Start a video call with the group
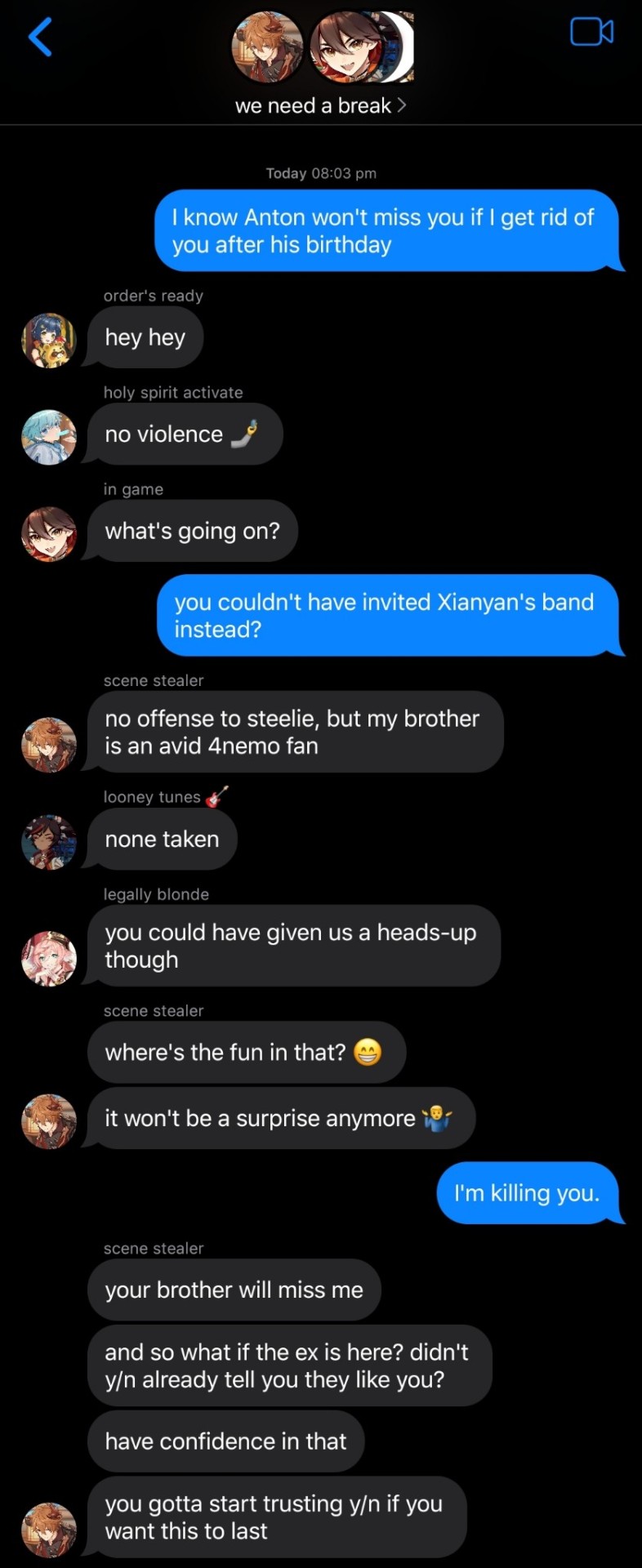642x1568 pixels. pyautogui.click(x=591, y=33)
